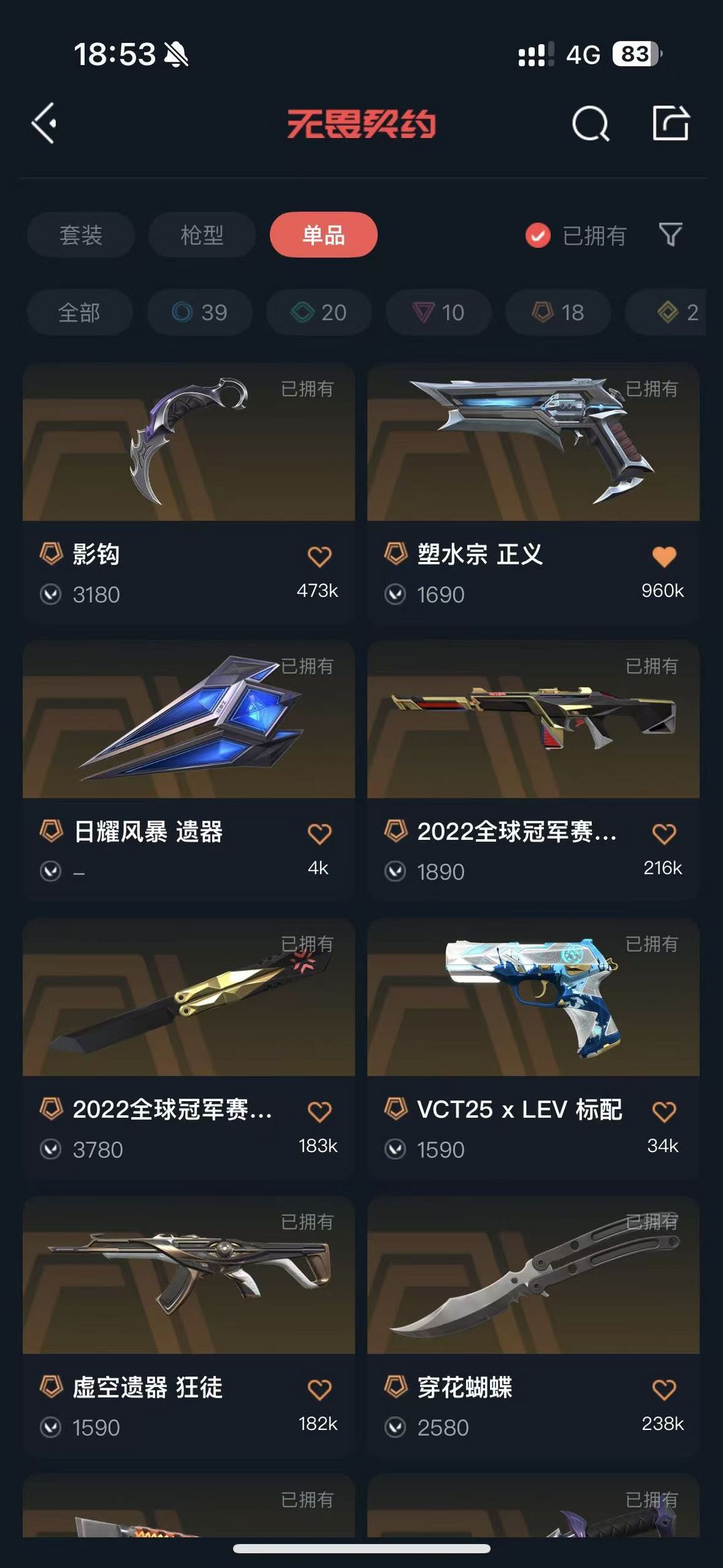Filter by the chip showing 20
The width and height of the screenshot is (723, 1568).
coord(319,312)
